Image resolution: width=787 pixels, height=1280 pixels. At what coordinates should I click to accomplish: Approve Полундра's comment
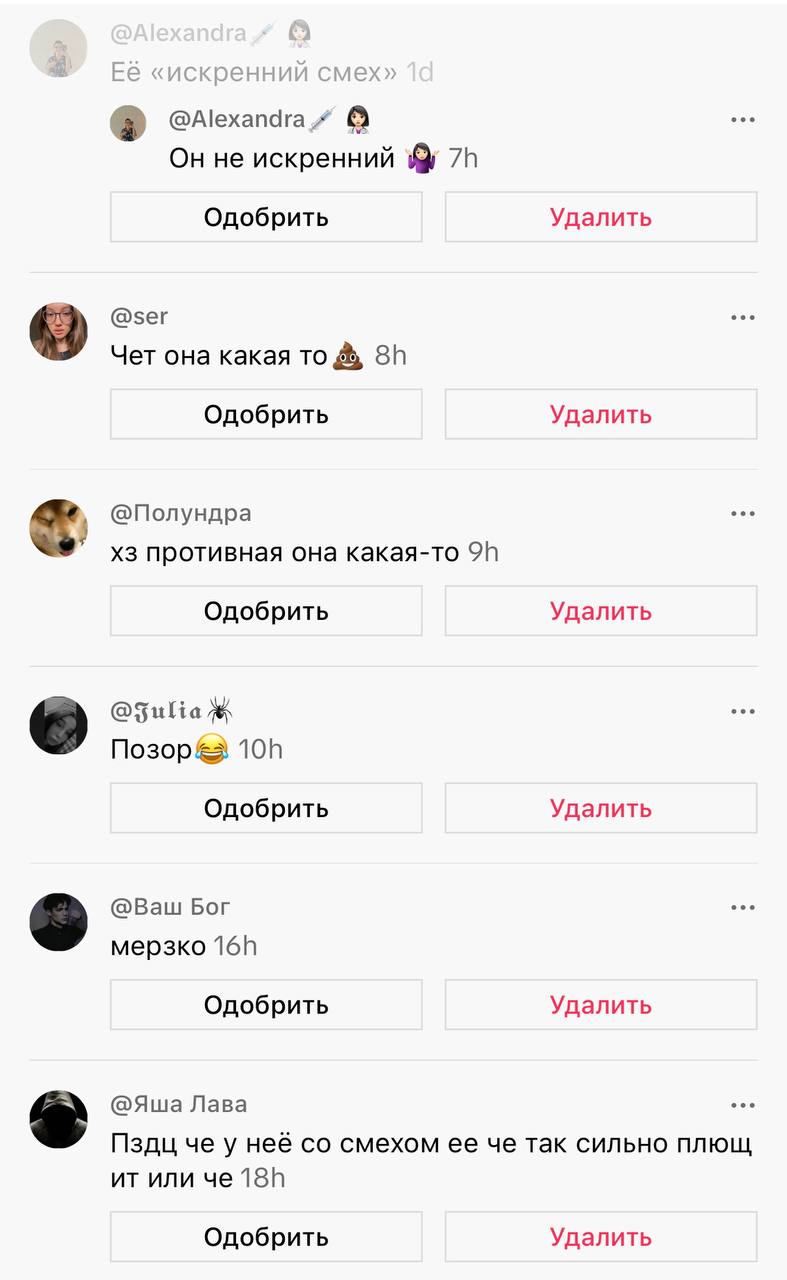266,611
